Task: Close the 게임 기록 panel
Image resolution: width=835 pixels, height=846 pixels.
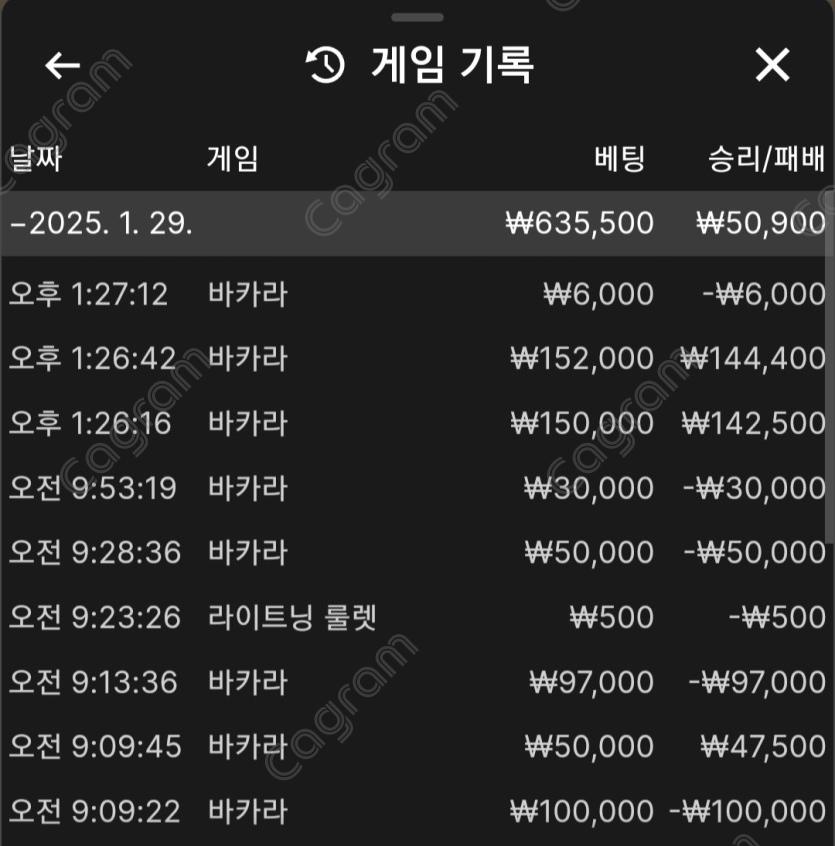Action: coord(772,66)
